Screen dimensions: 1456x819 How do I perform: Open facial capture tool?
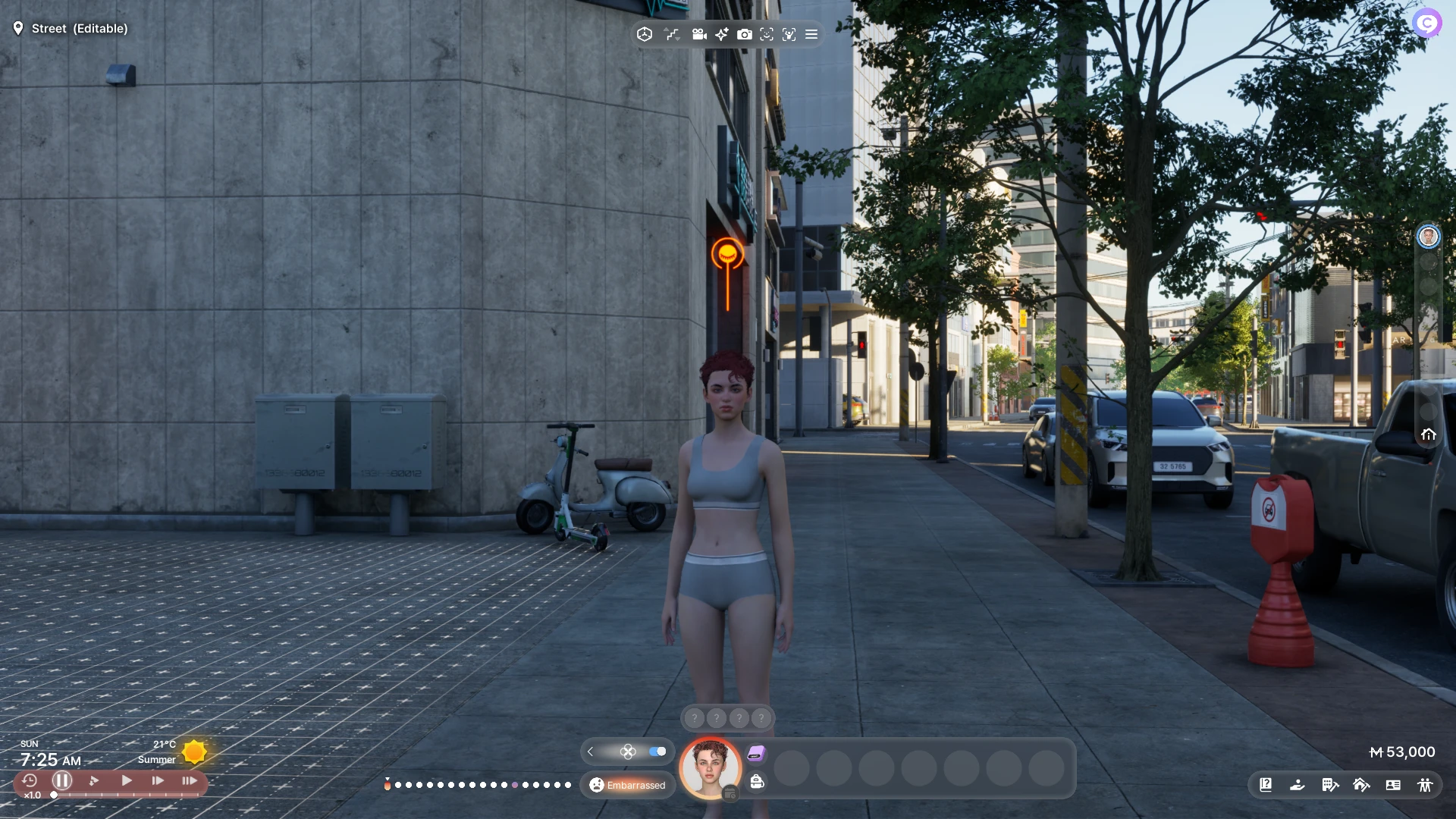[767, 34]
